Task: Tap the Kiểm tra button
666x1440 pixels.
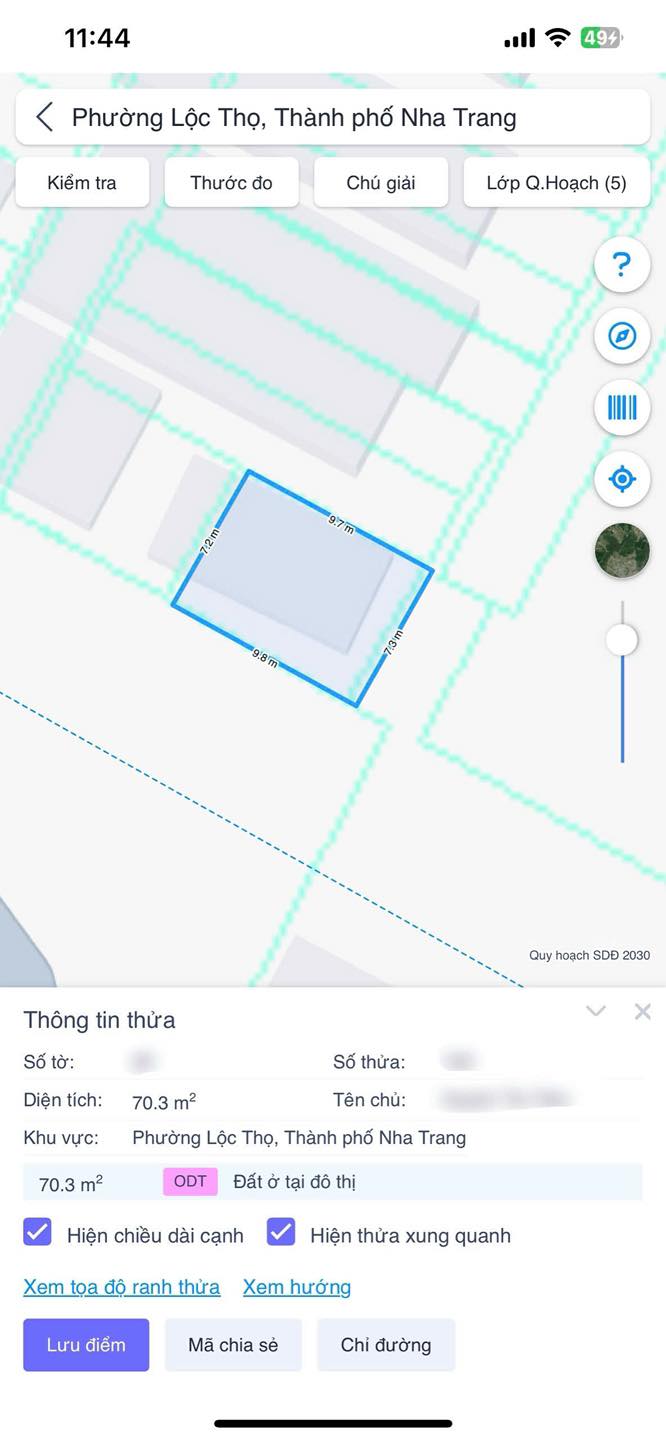Action: pyautogui.click(x=82, y=183)
